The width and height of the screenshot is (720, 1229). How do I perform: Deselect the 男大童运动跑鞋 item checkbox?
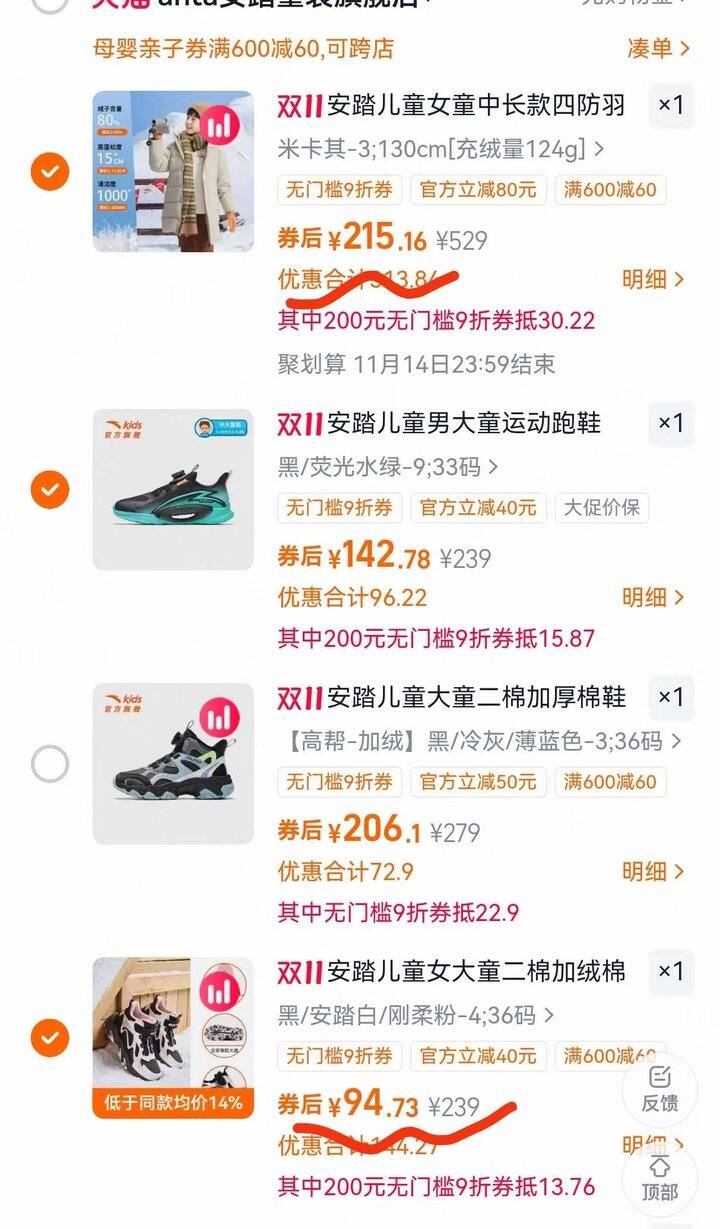[50, 490]
